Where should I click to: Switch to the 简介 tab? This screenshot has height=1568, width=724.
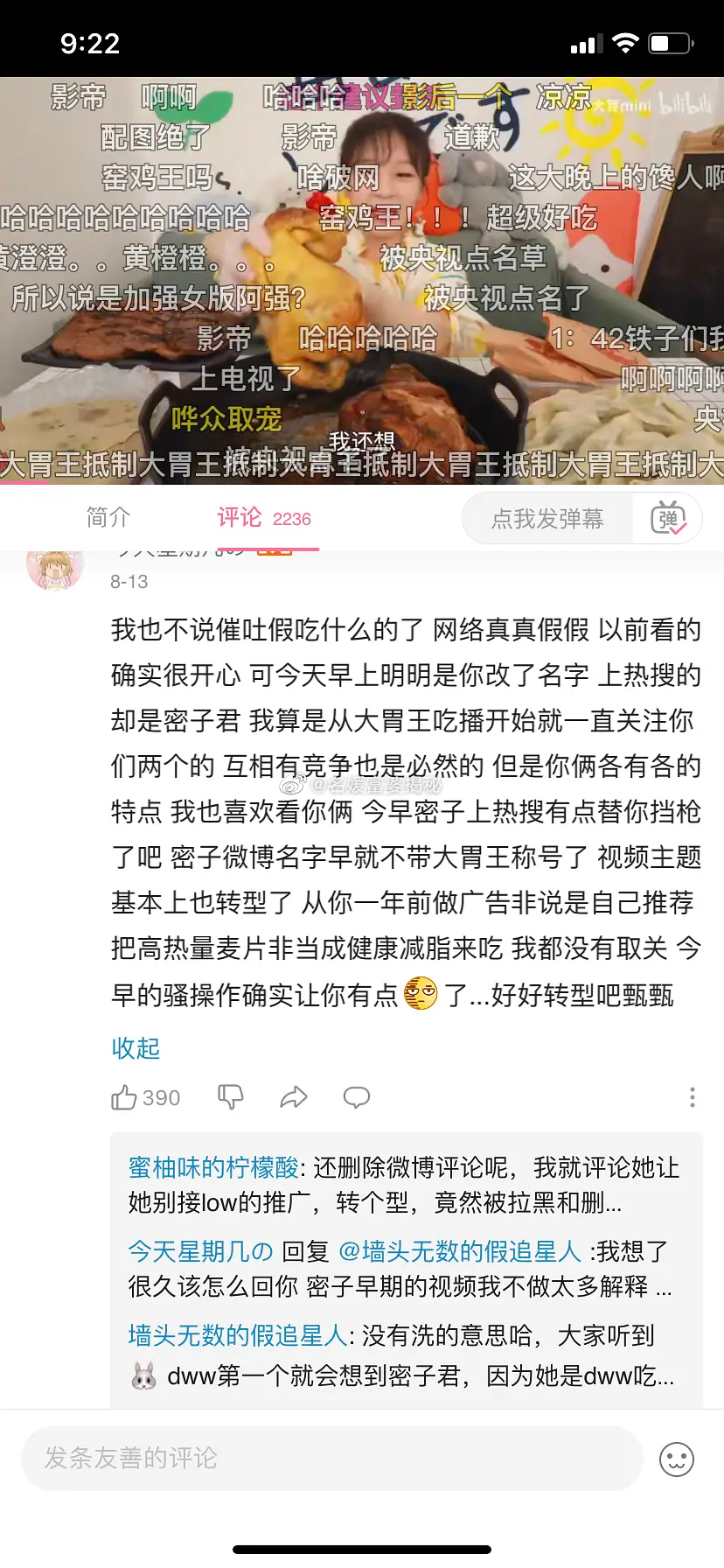coord(108,518)
